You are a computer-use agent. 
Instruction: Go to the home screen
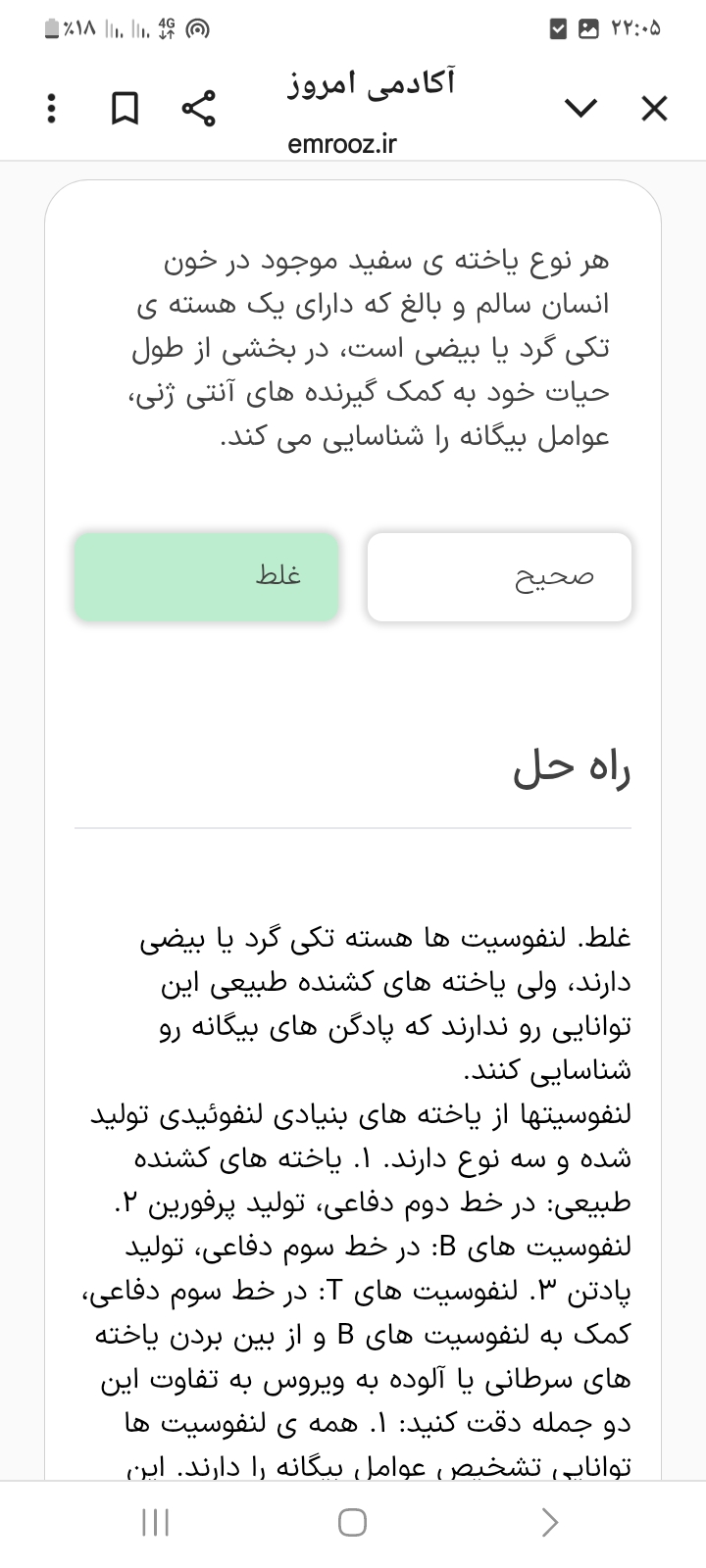[352, 1522]
